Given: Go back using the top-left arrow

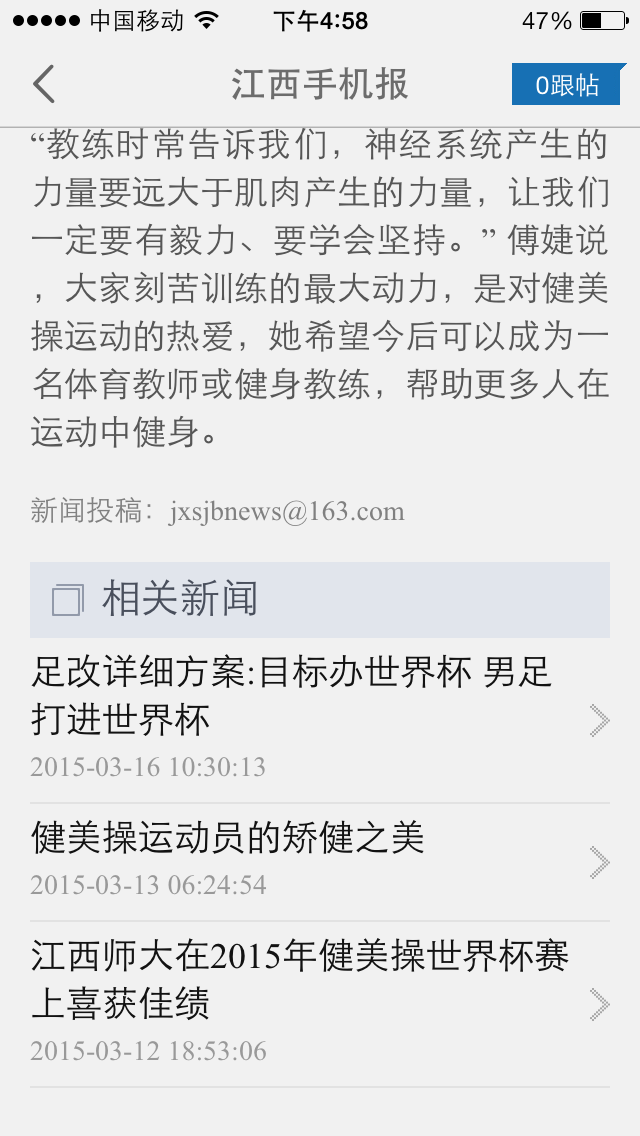Looking at the screenshot, I should click(44, 84).
